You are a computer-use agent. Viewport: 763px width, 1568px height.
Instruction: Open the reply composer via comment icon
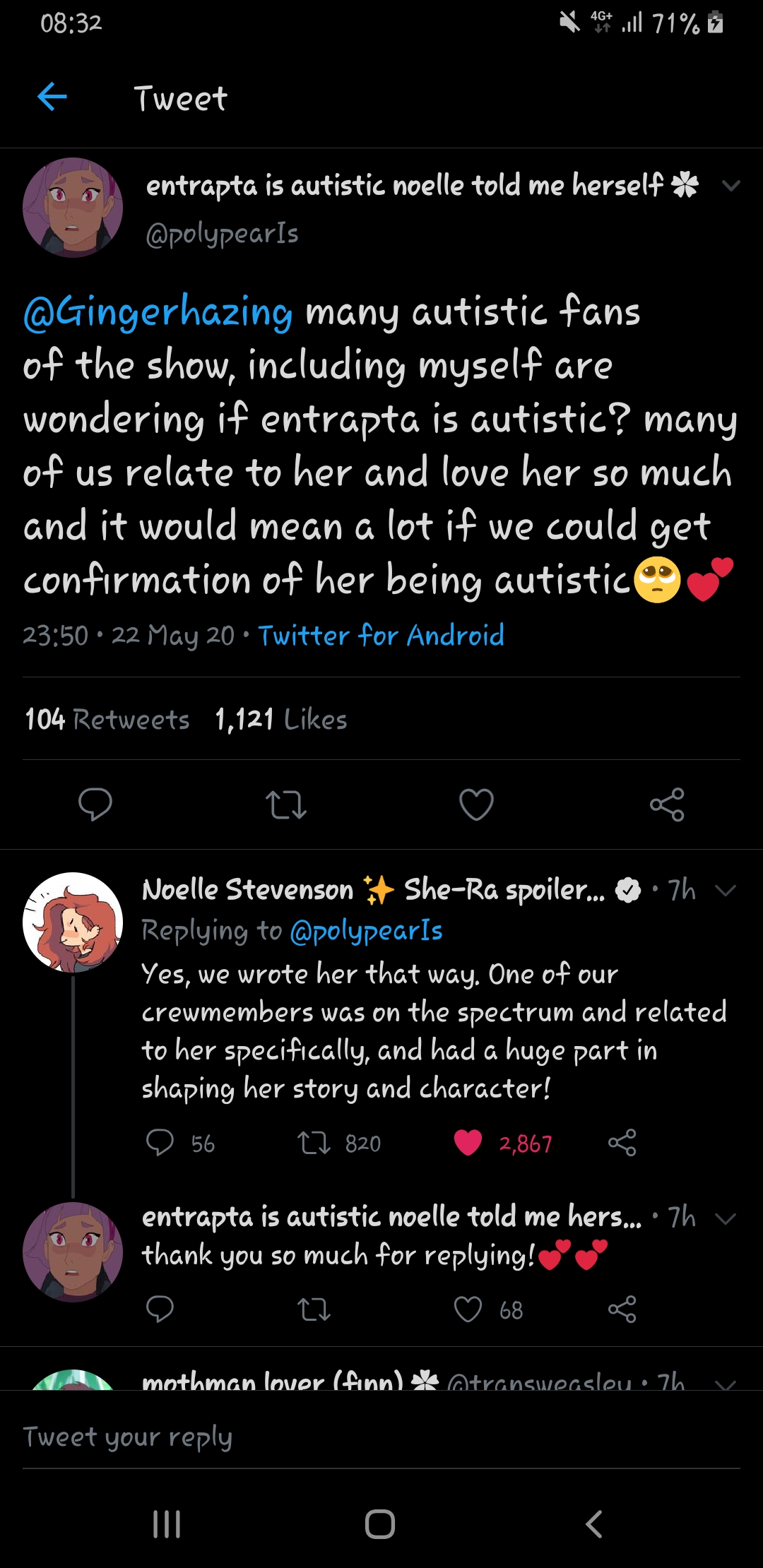click(x=97, y=805)
